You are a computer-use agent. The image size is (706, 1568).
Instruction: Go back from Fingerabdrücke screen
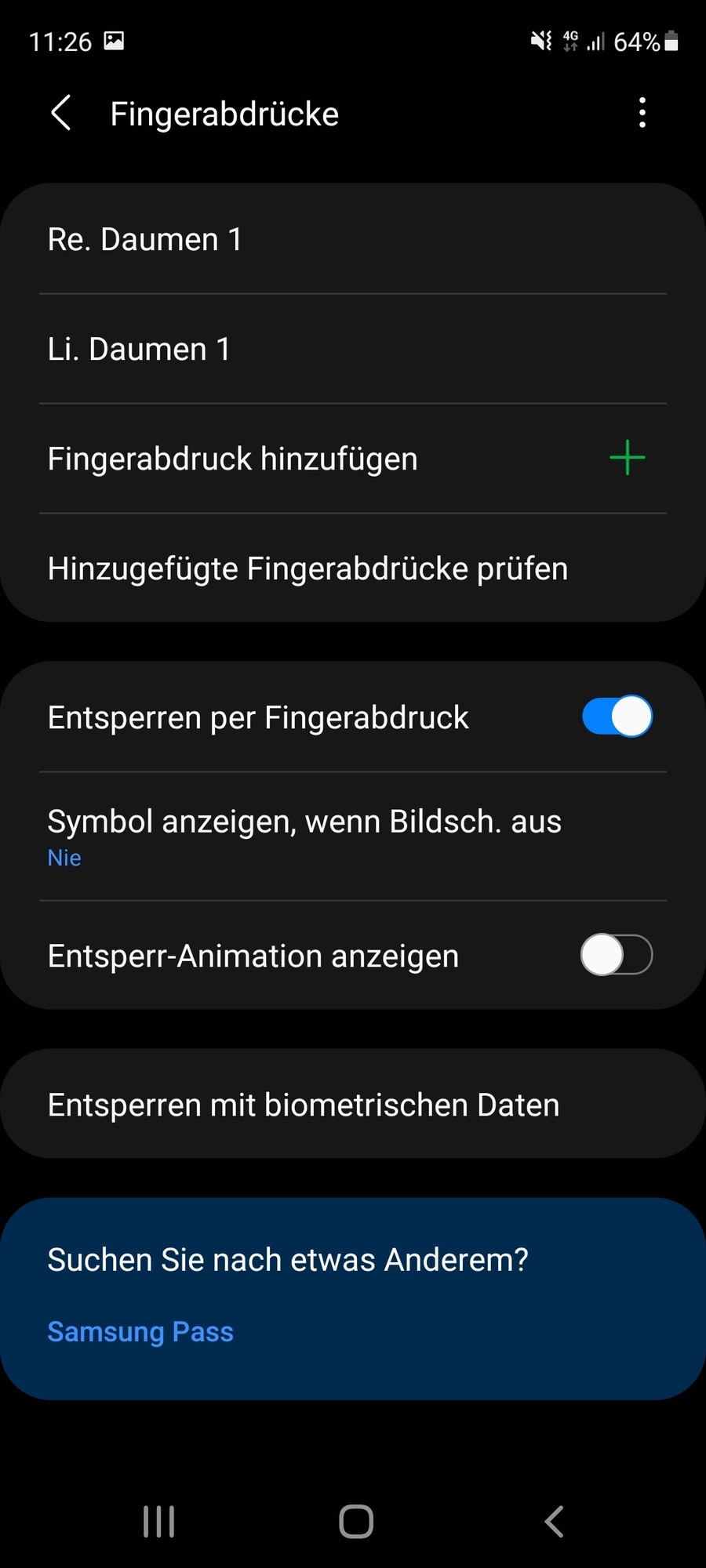point(61,114)
